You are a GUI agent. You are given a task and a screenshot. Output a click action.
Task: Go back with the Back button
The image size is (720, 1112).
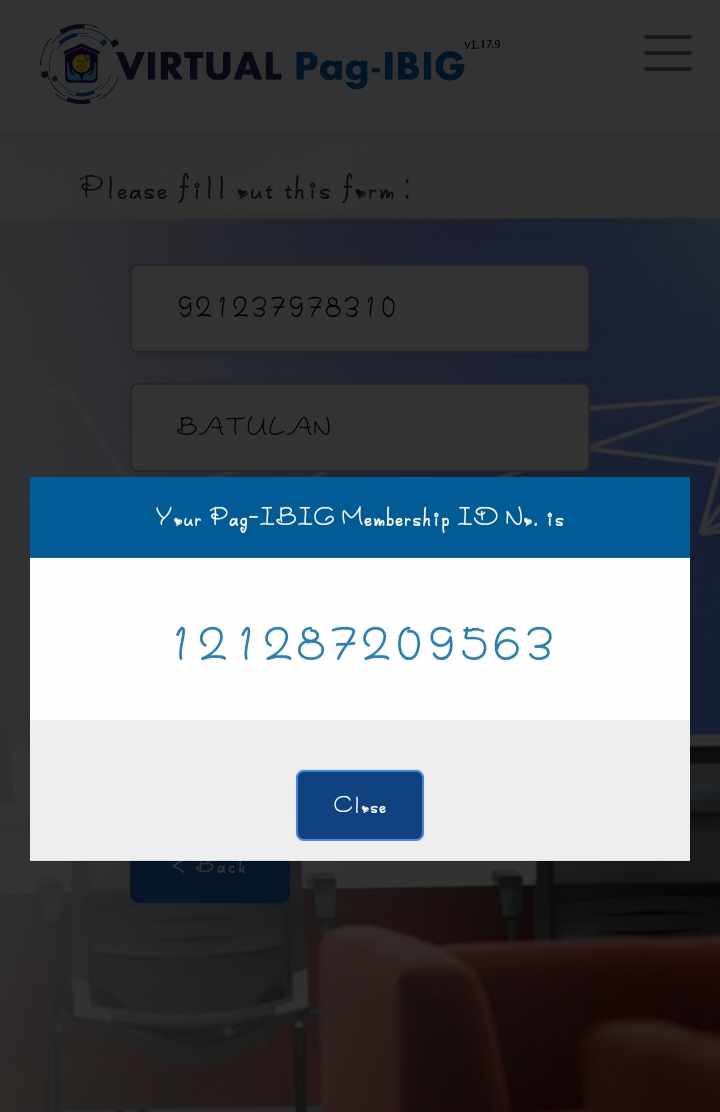coord(210,880)
